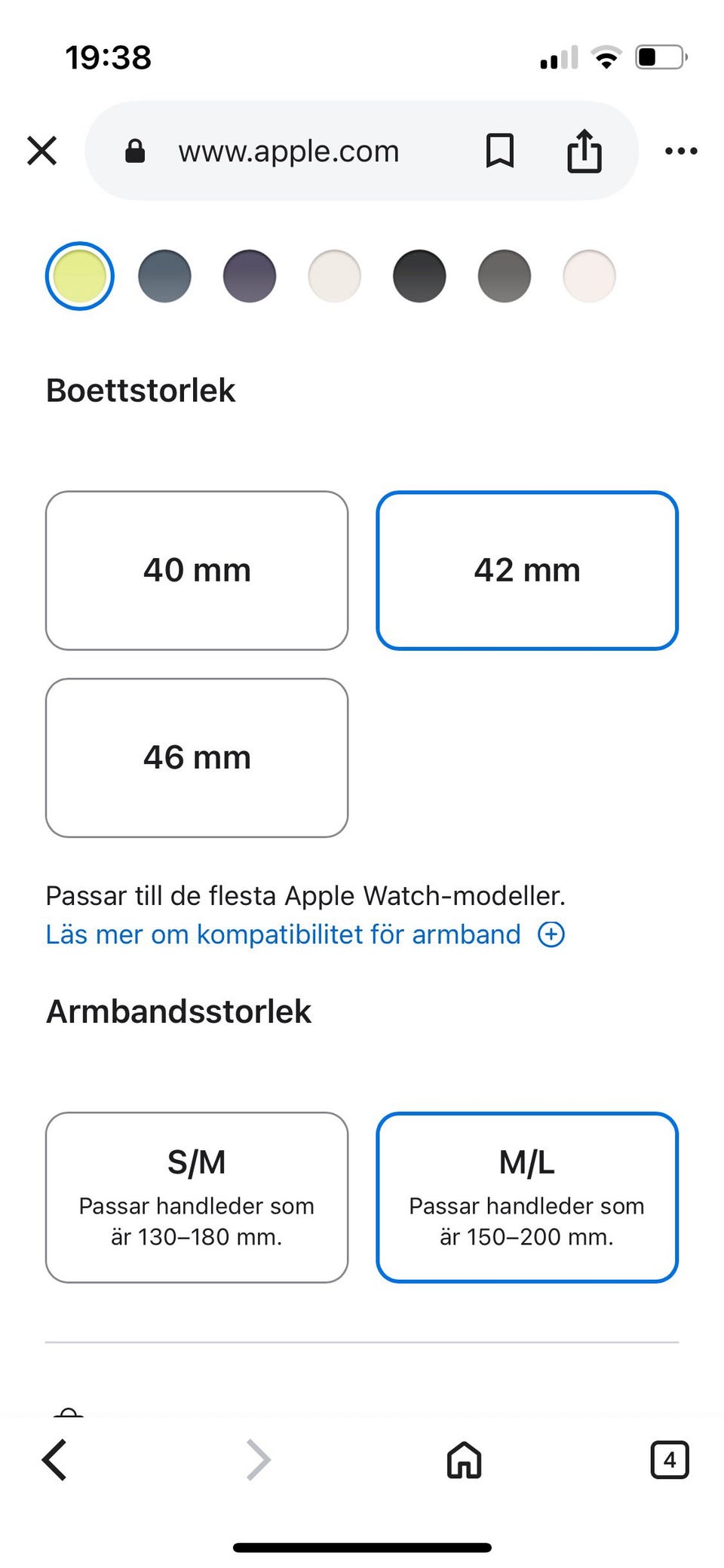Select the yellow band color
The height and width of the screenshot is (1568, 724).
[x=80, y=276]
